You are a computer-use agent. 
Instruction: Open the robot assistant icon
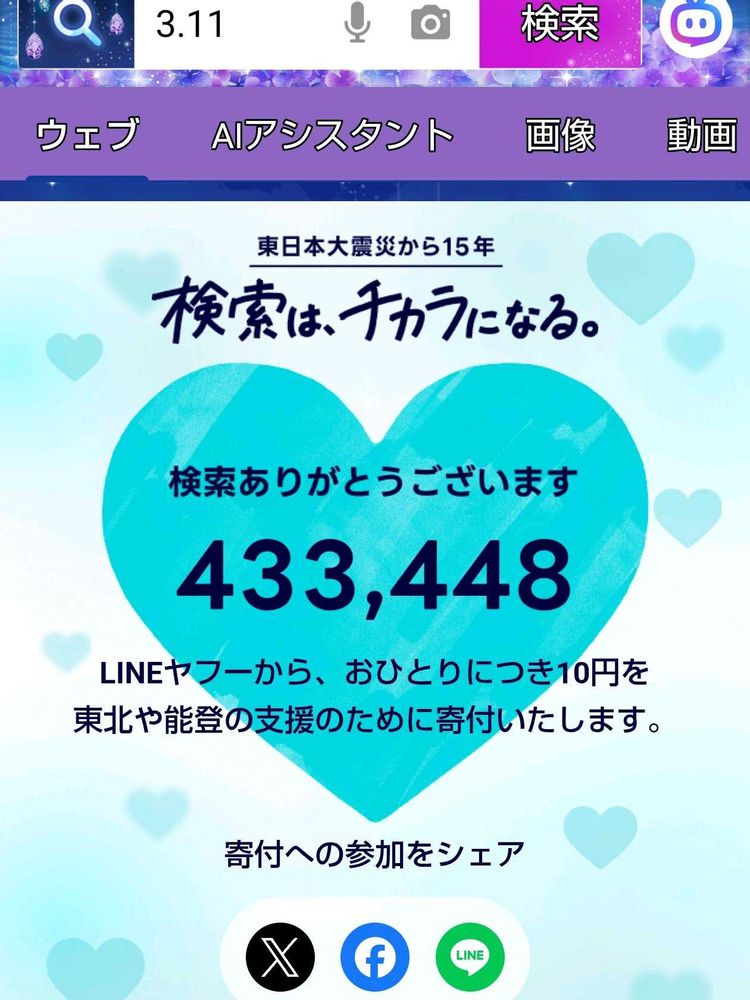695,24
